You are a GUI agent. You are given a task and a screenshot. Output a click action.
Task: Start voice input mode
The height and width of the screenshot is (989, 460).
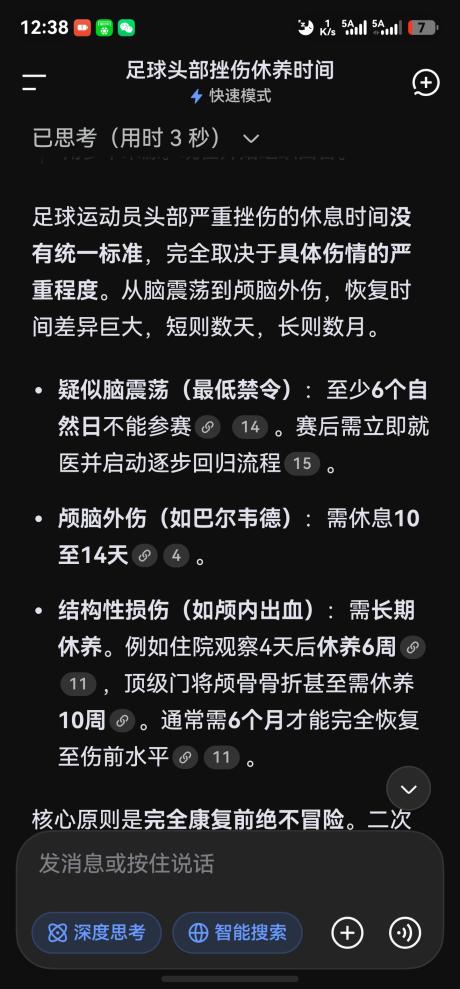tap(405, 933)
